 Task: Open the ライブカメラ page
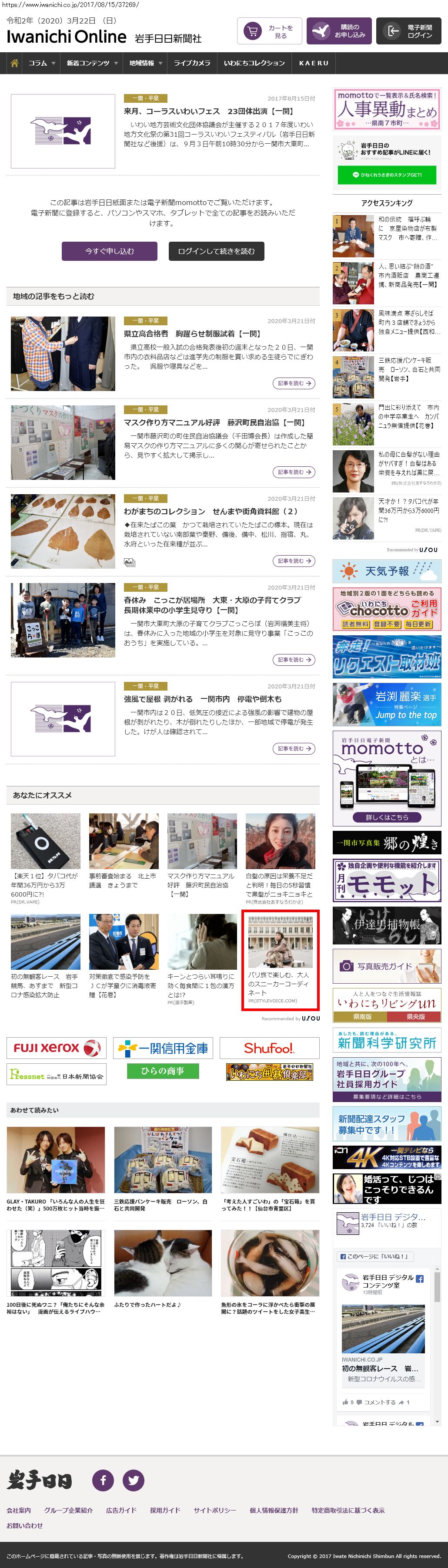192,63
